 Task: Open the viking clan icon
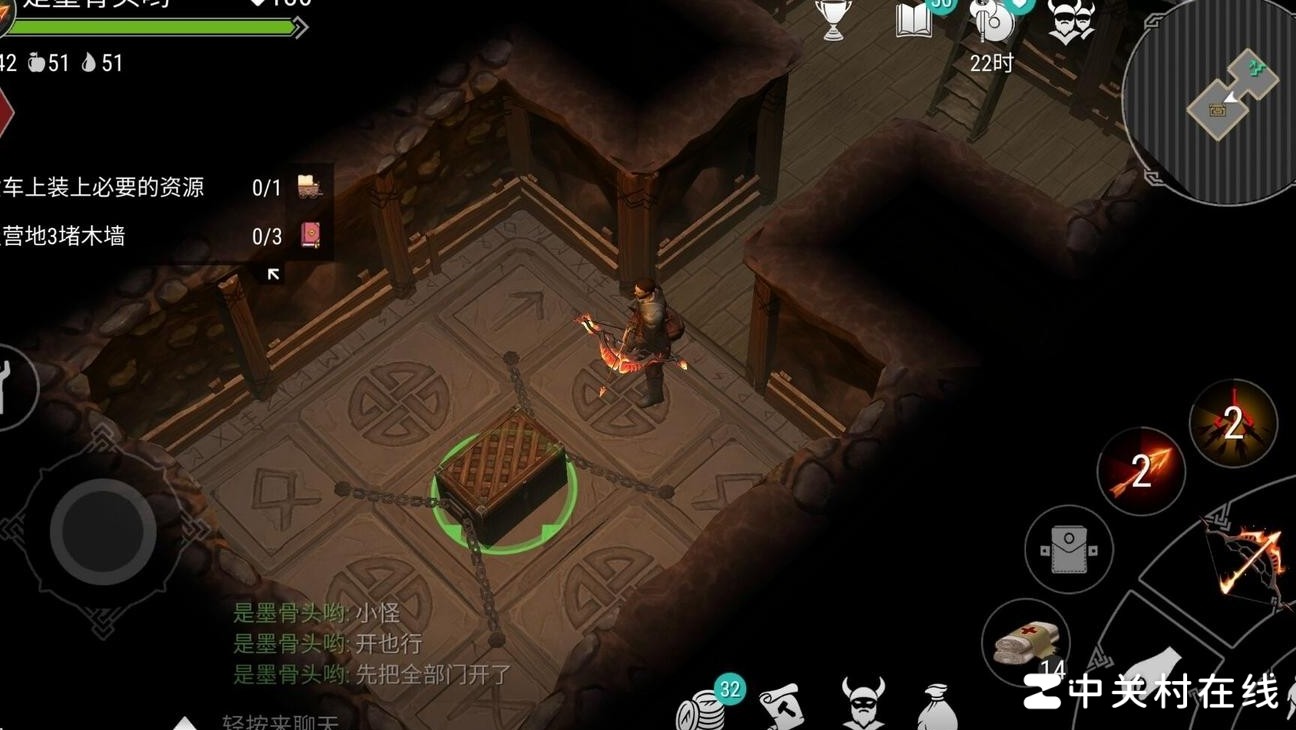tap(1070, 20)
